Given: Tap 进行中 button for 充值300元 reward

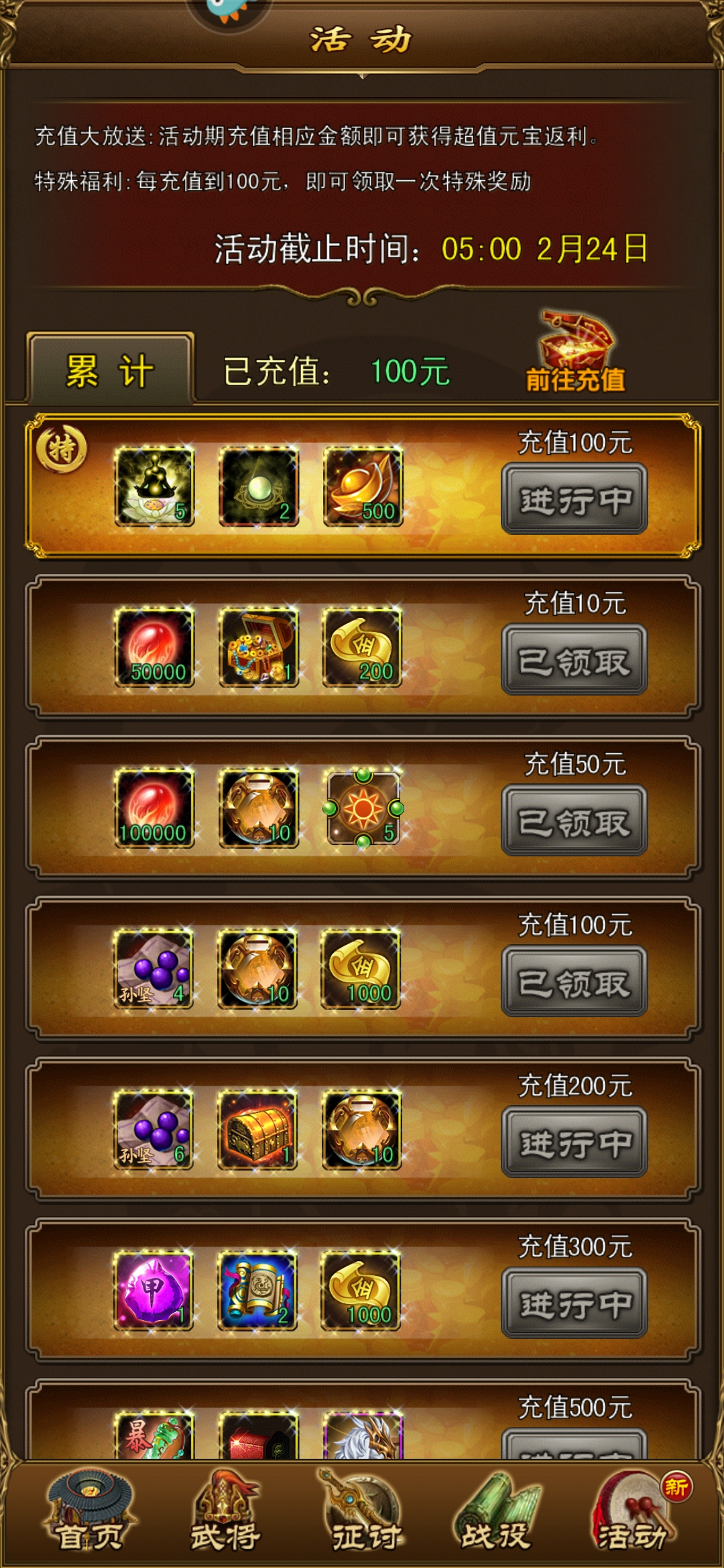Looking at the screenshot, I should tap(574, 1303).
